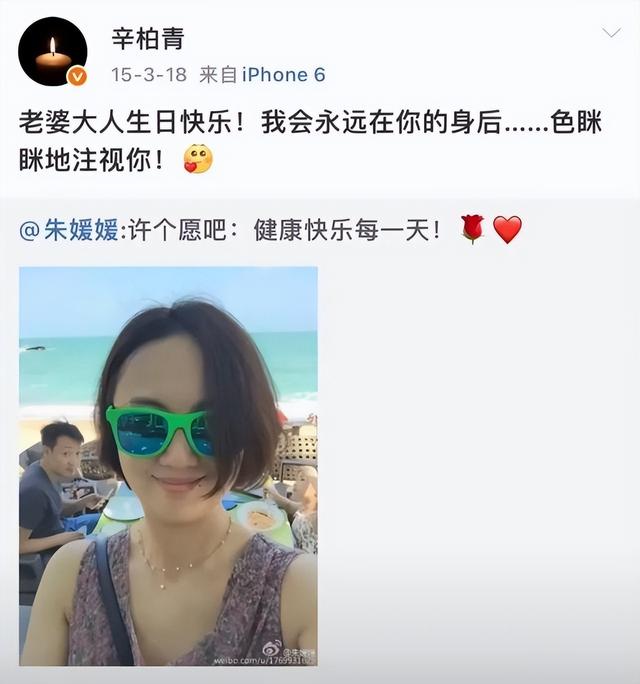Expand the post options chevron
Image resolution: width=640 pixels, height=684 pixels.
(611, 34)
